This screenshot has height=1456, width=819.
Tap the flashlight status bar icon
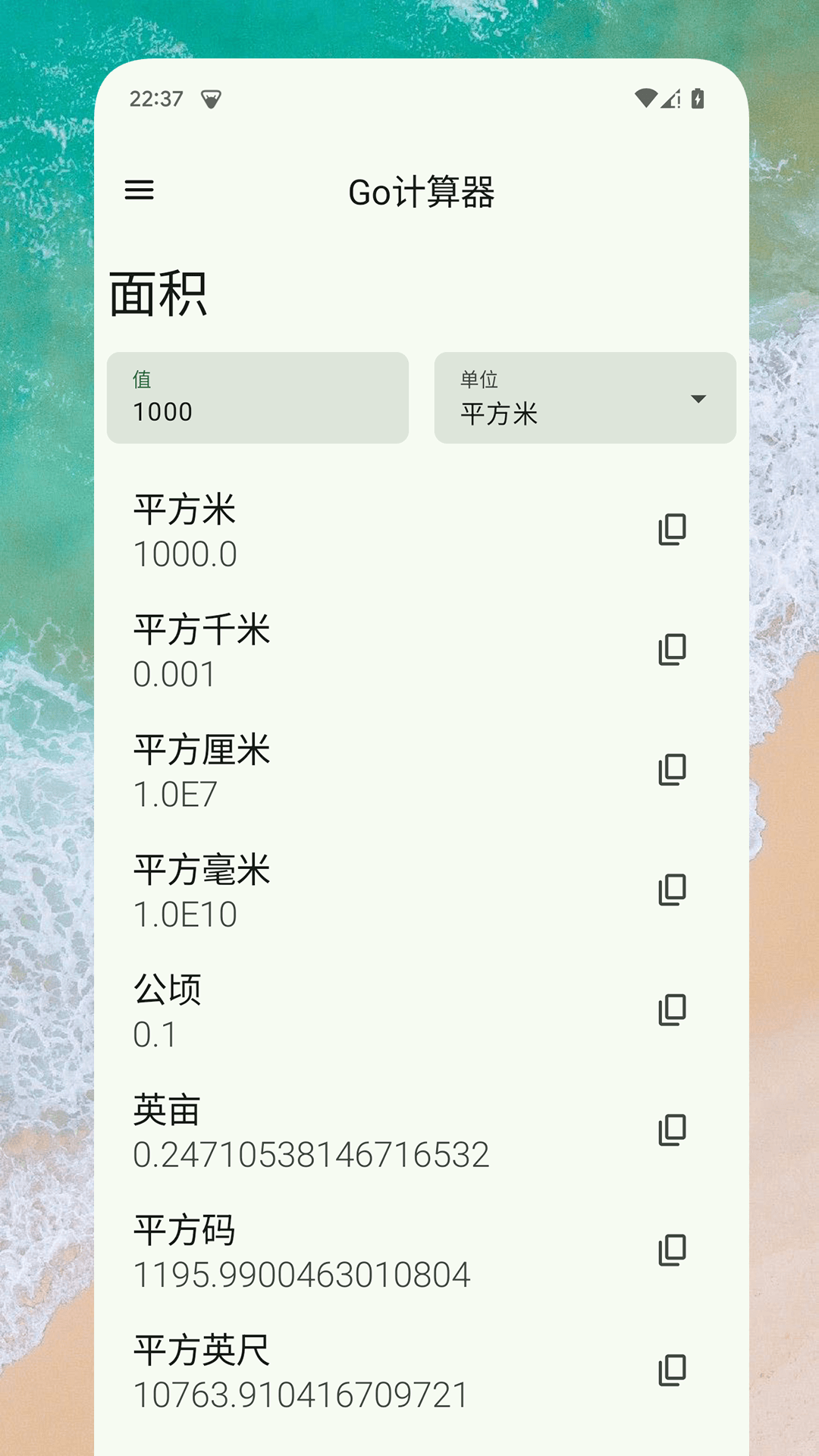211,97
